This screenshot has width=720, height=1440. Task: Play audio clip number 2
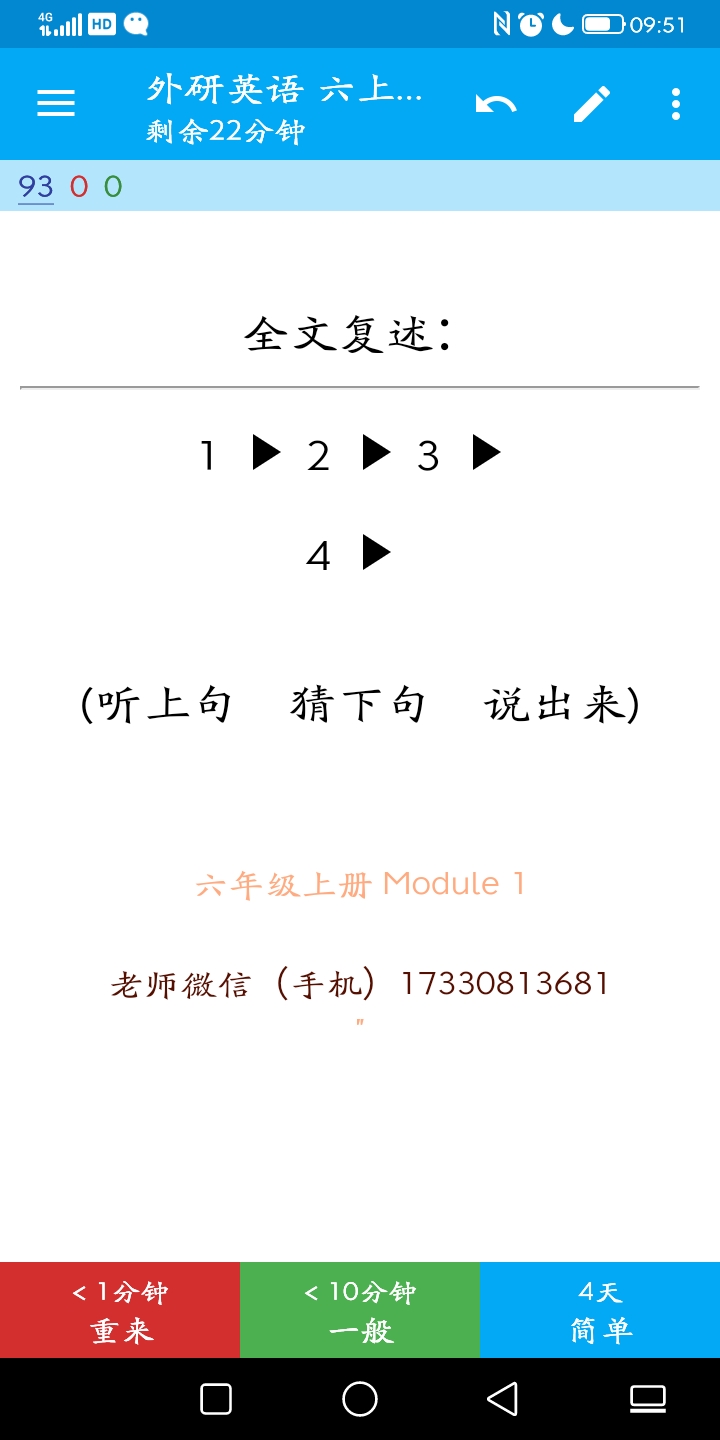coord(376,453)
